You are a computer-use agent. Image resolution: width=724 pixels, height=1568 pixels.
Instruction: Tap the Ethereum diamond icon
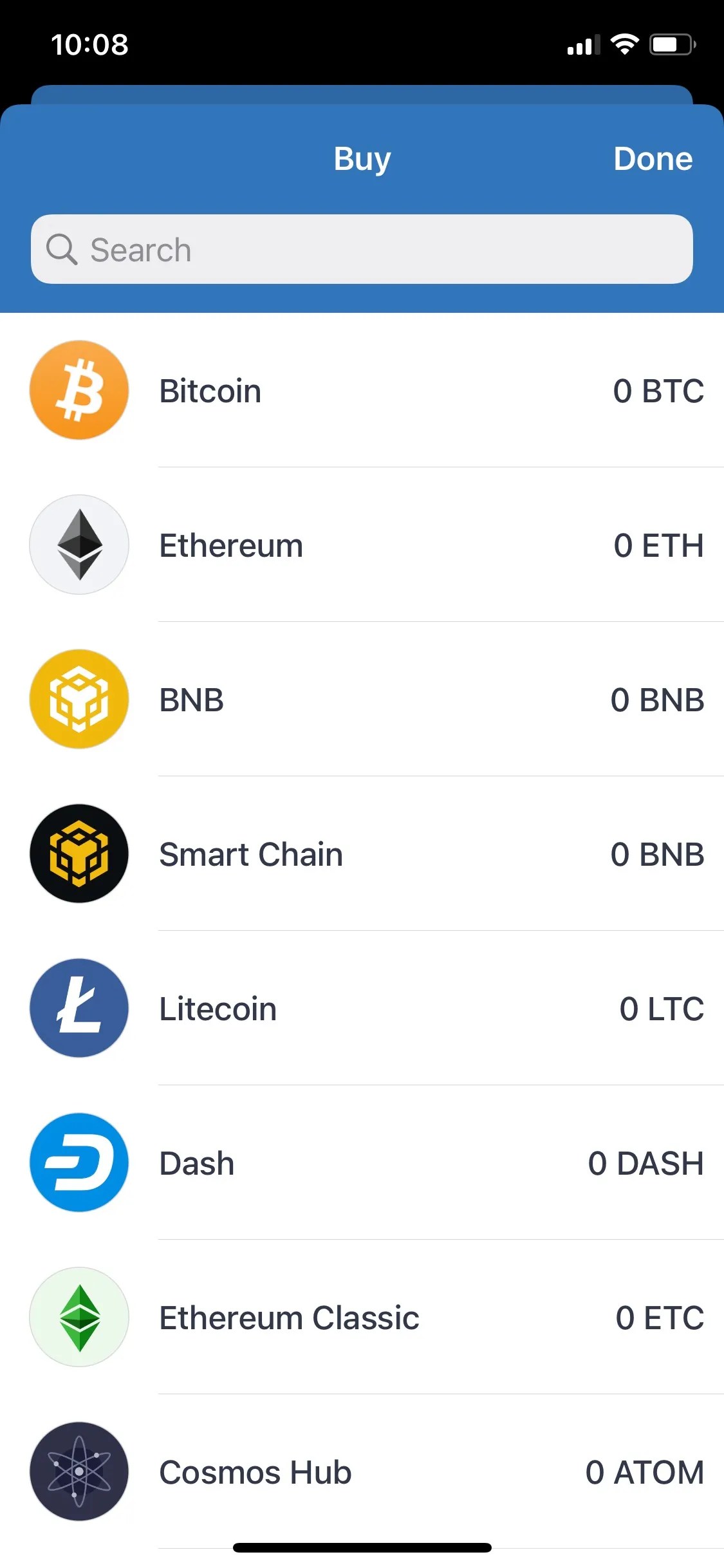pos(79,545)
